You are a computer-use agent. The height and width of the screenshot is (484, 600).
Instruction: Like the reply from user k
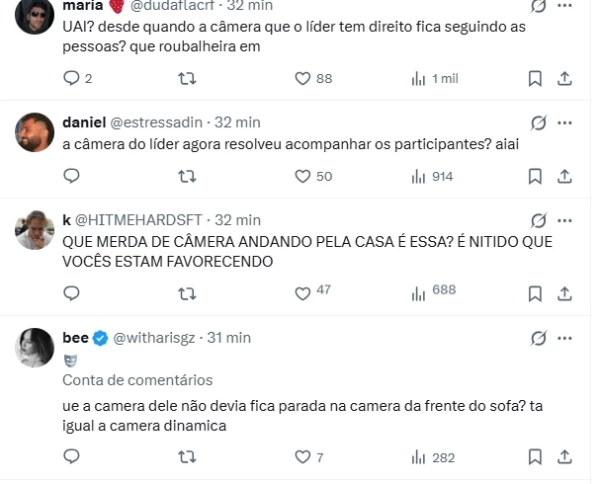tap(303, 292)
